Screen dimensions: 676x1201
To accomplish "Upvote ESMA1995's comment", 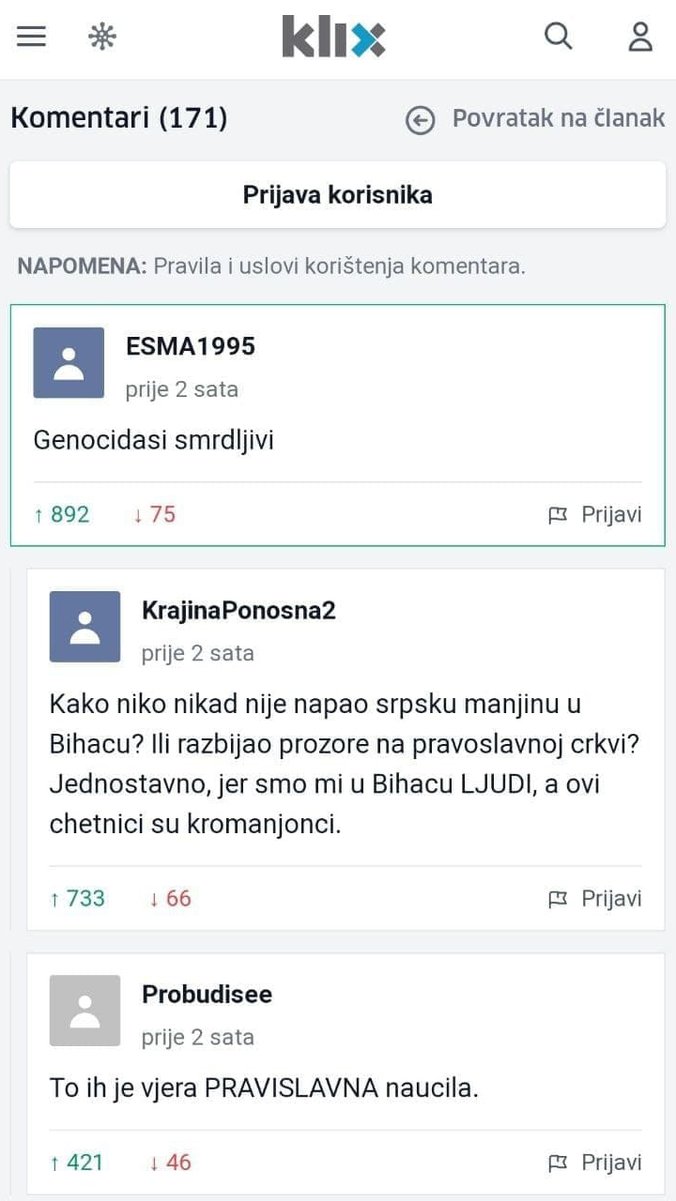I will [62, 515].
